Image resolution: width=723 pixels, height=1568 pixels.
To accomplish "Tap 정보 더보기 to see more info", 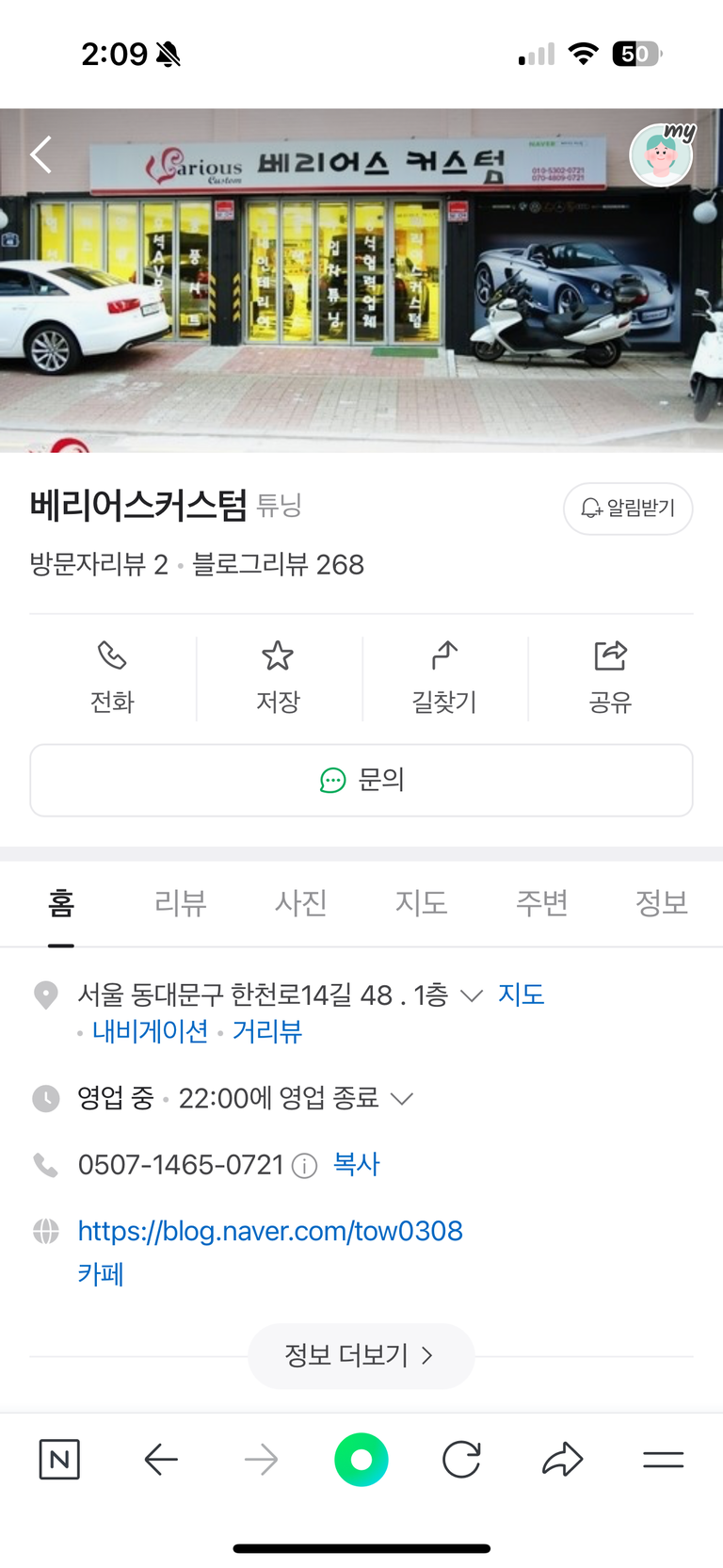I will pos(361,1355).
